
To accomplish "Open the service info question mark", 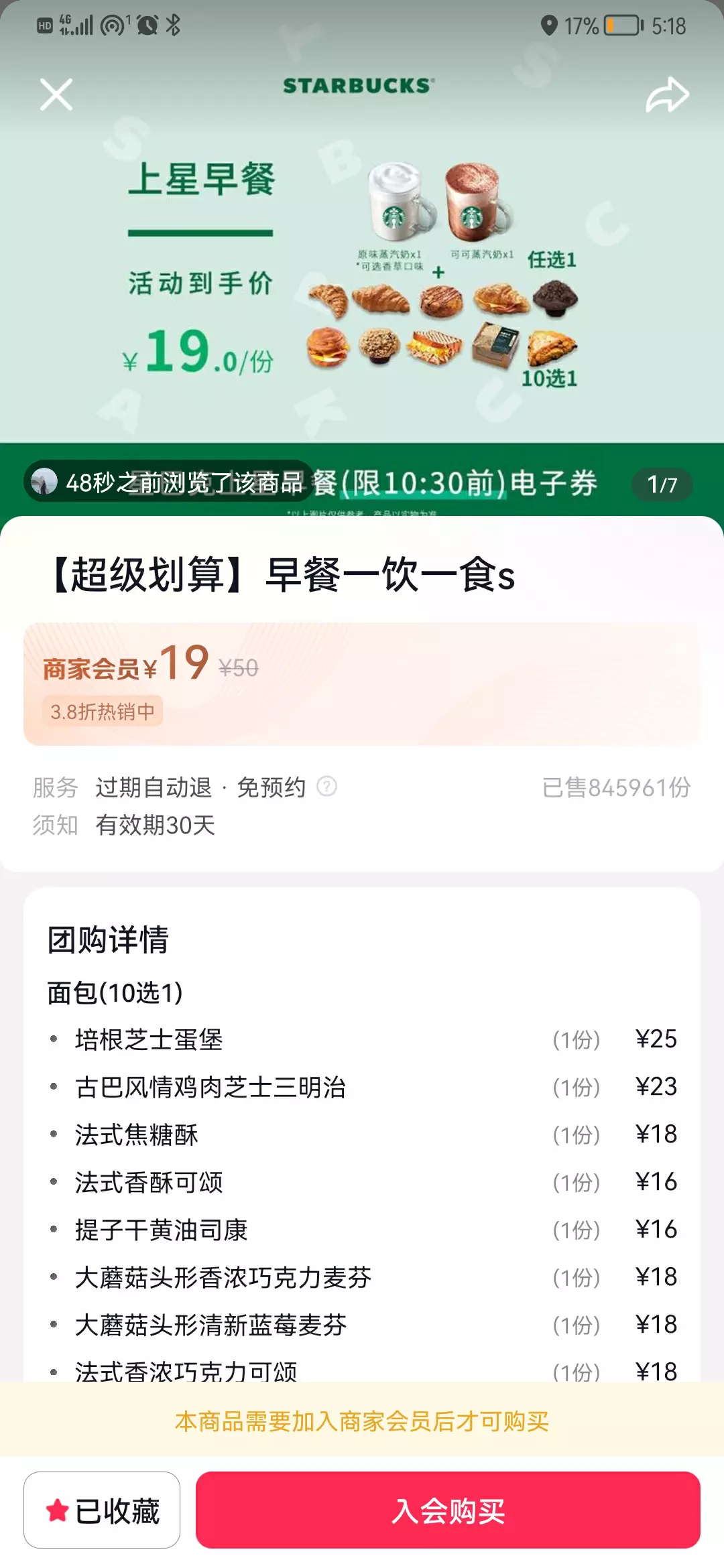I will tap(326, 786).
